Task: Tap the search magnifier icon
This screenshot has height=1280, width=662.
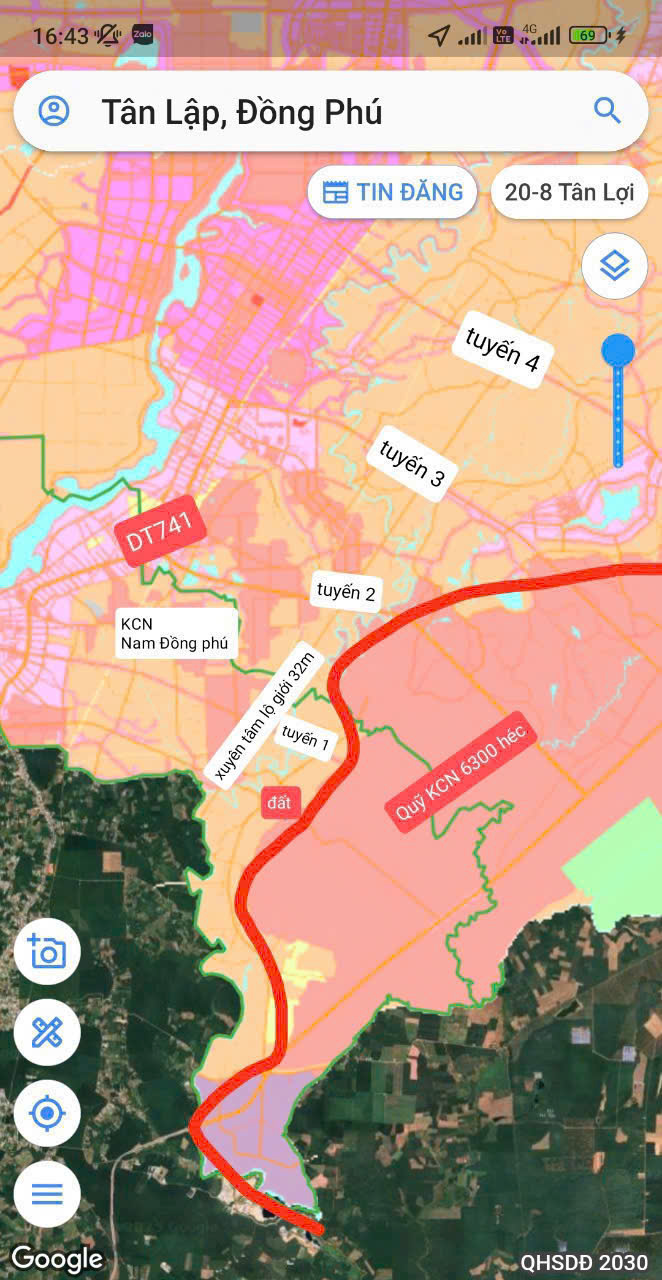Action: (607, 110)
